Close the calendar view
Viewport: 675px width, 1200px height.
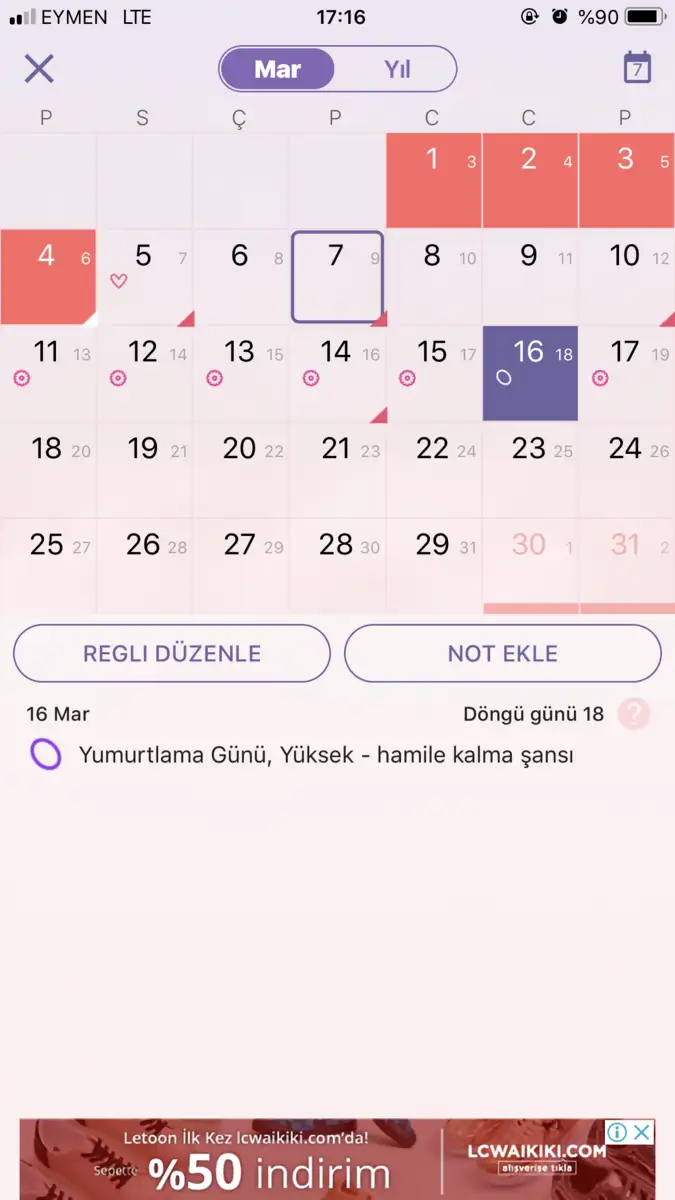click(39, 69)
